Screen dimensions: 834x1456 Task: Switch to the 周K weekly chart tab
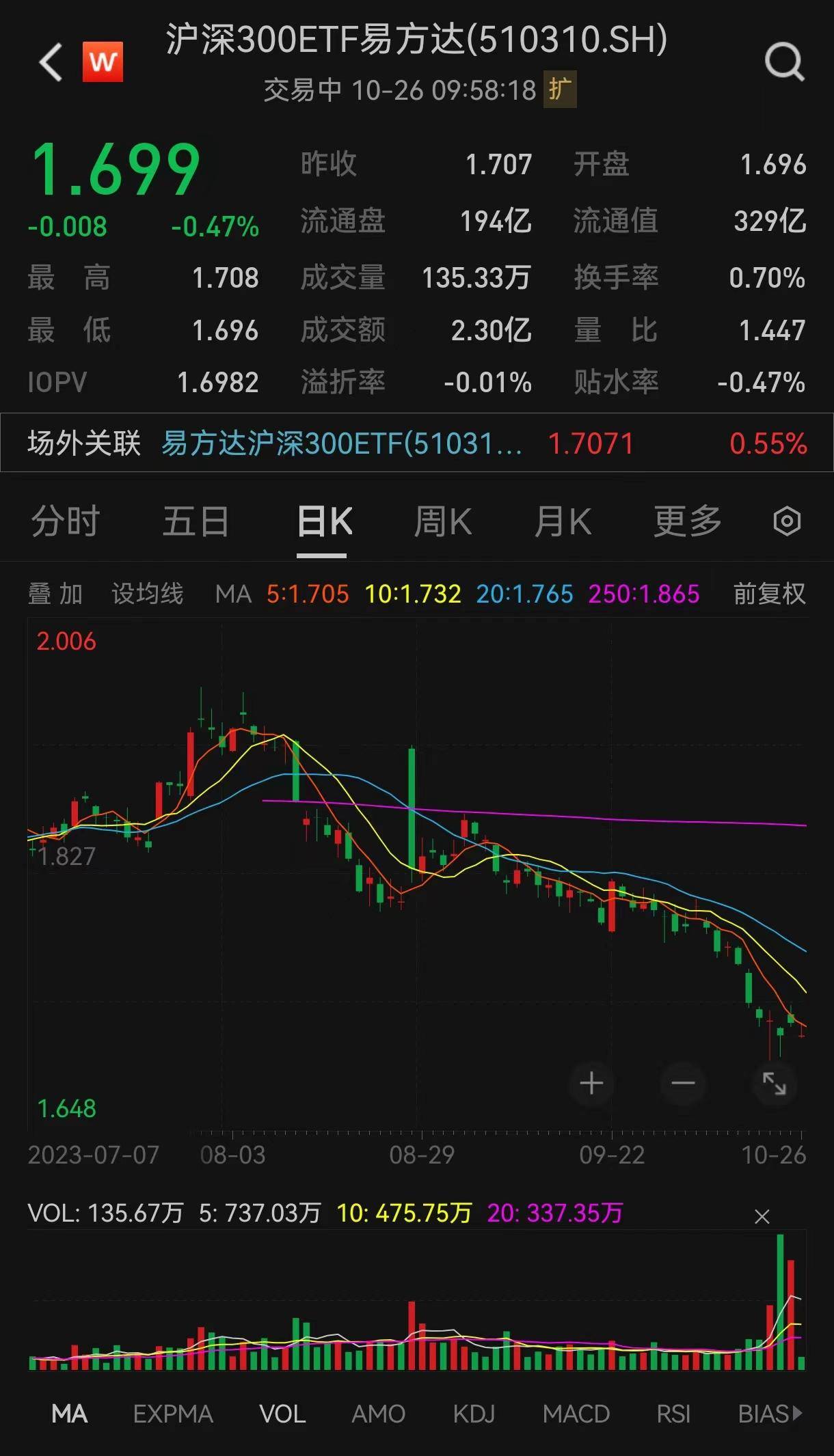tap(444, 520)
